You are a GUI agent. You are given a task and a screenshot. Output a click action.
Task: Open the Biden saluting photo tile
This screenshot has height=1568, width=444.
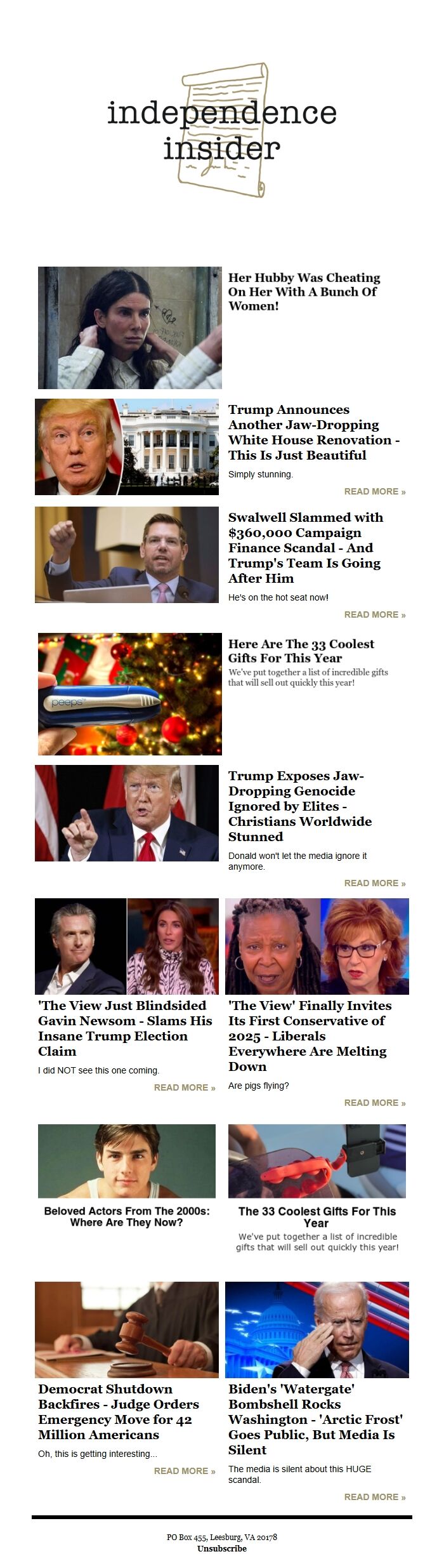(317, 1329)
